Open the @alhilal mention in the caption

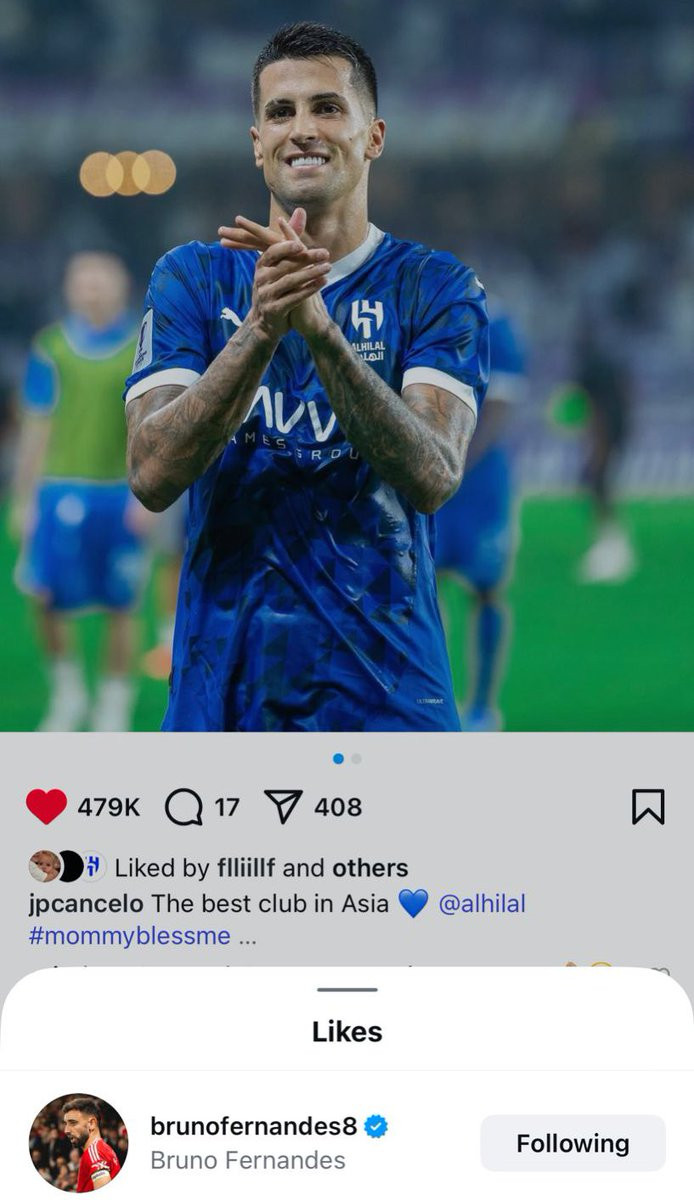(482, 903)
